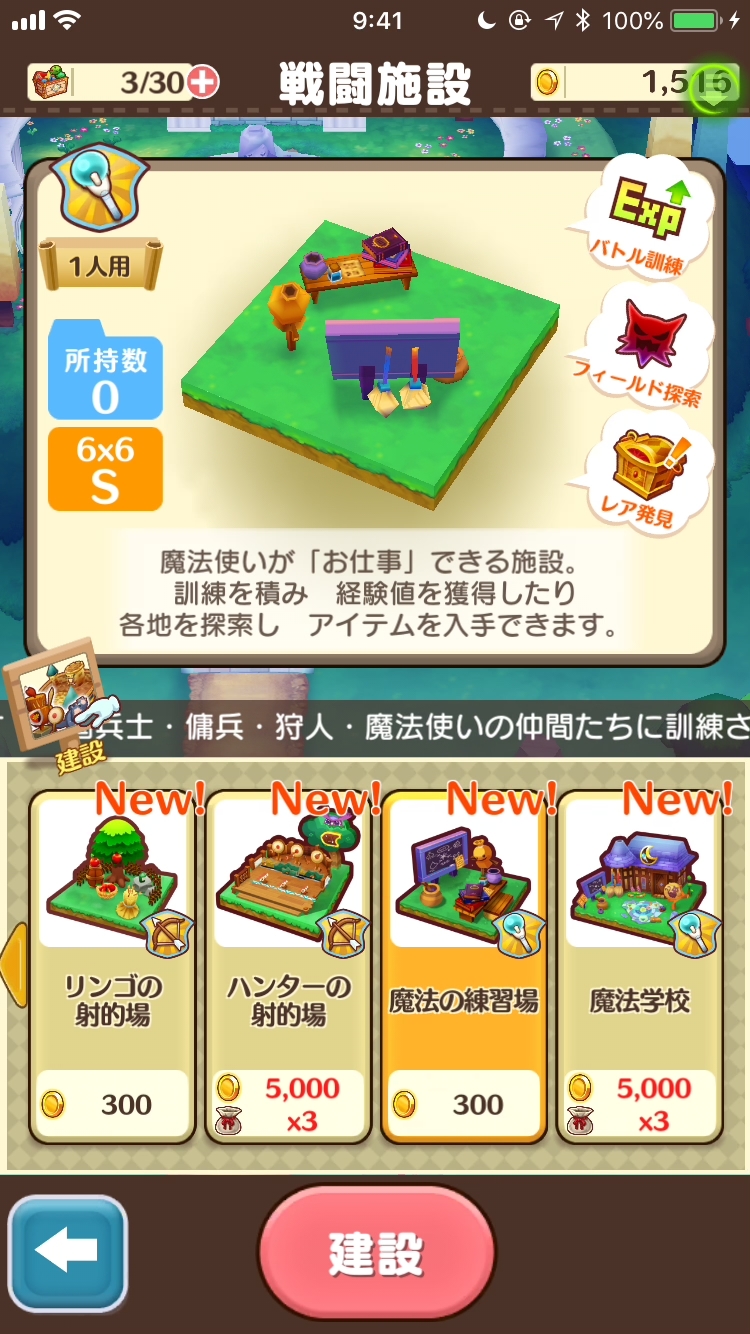
Task: Tap the left yellow arrow of facility list
Action: pyautogui.click(x=13, y=964)
